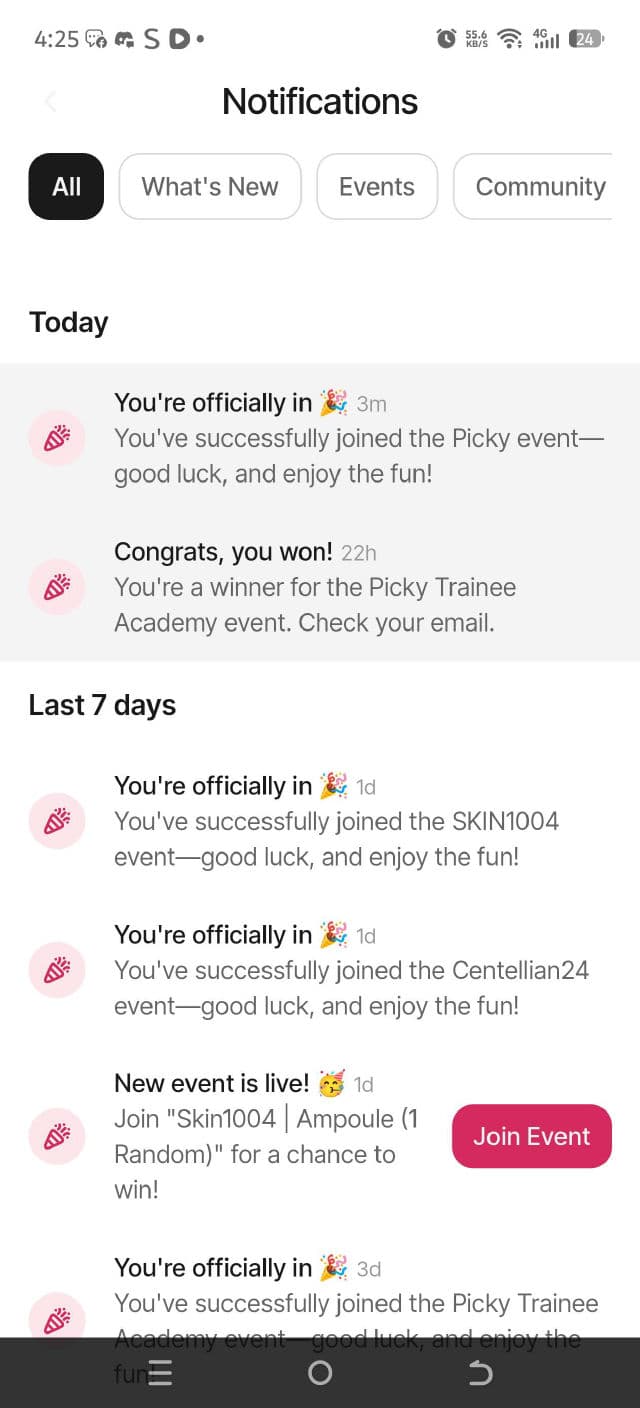Screen dimensions: 640x1408
Task: Switch to the Events tab
Action: [377, 186]
